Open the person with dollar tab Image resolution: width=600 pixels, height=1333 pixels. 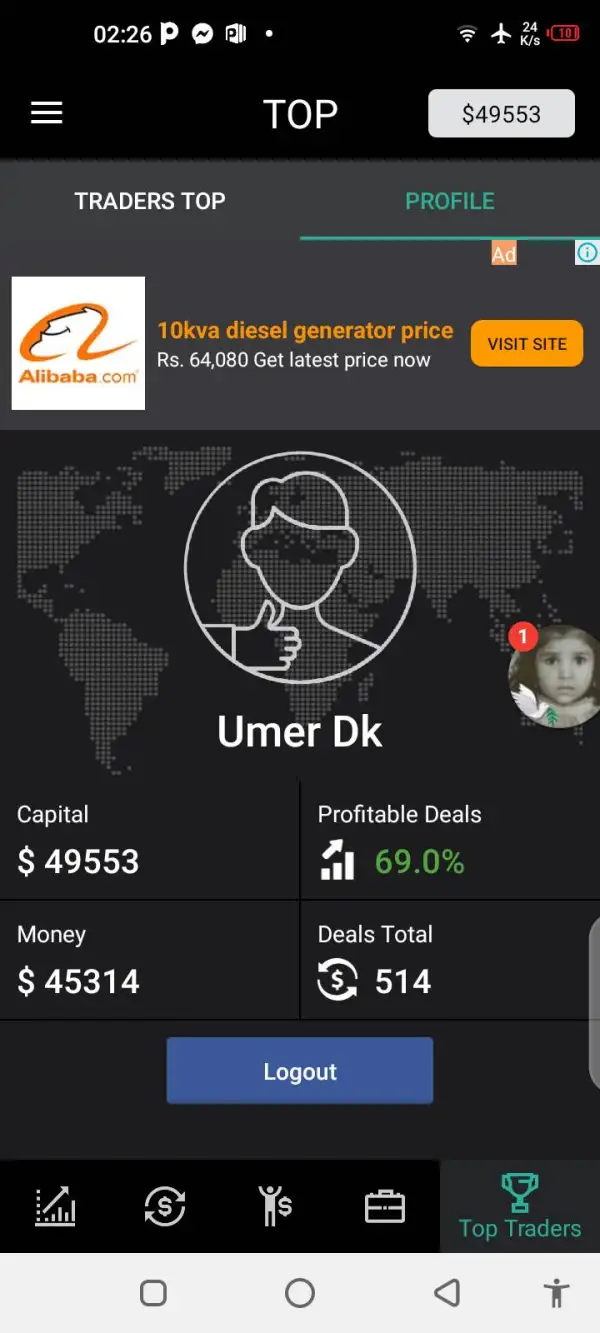(274, 1206)
